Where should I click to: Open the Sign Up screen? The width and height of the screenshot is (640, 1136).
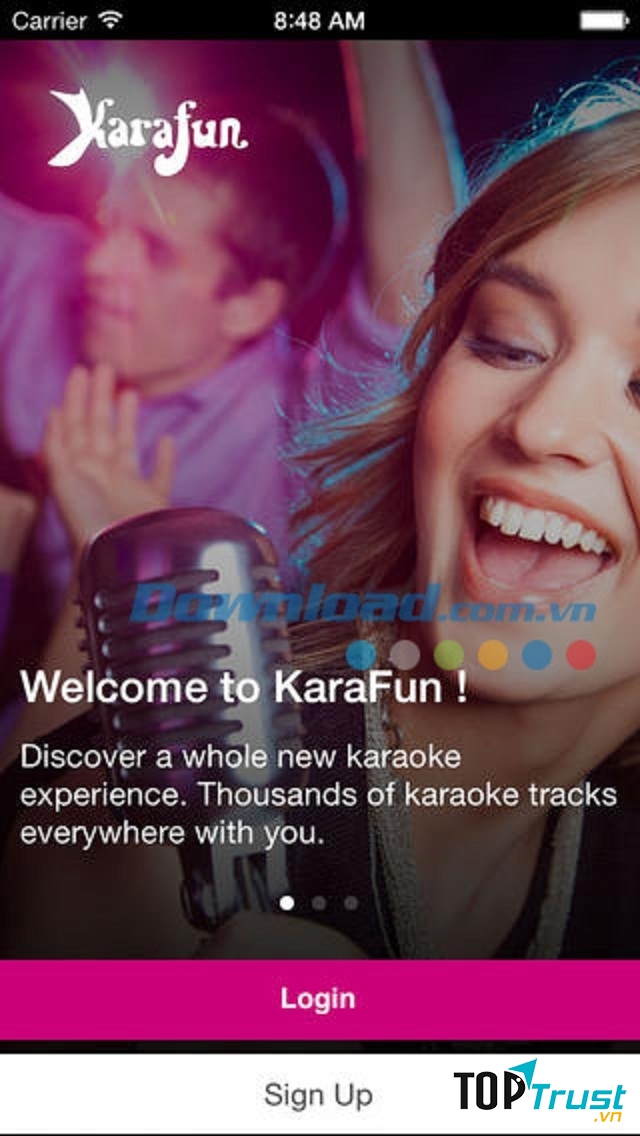[x=318, y=1095]
